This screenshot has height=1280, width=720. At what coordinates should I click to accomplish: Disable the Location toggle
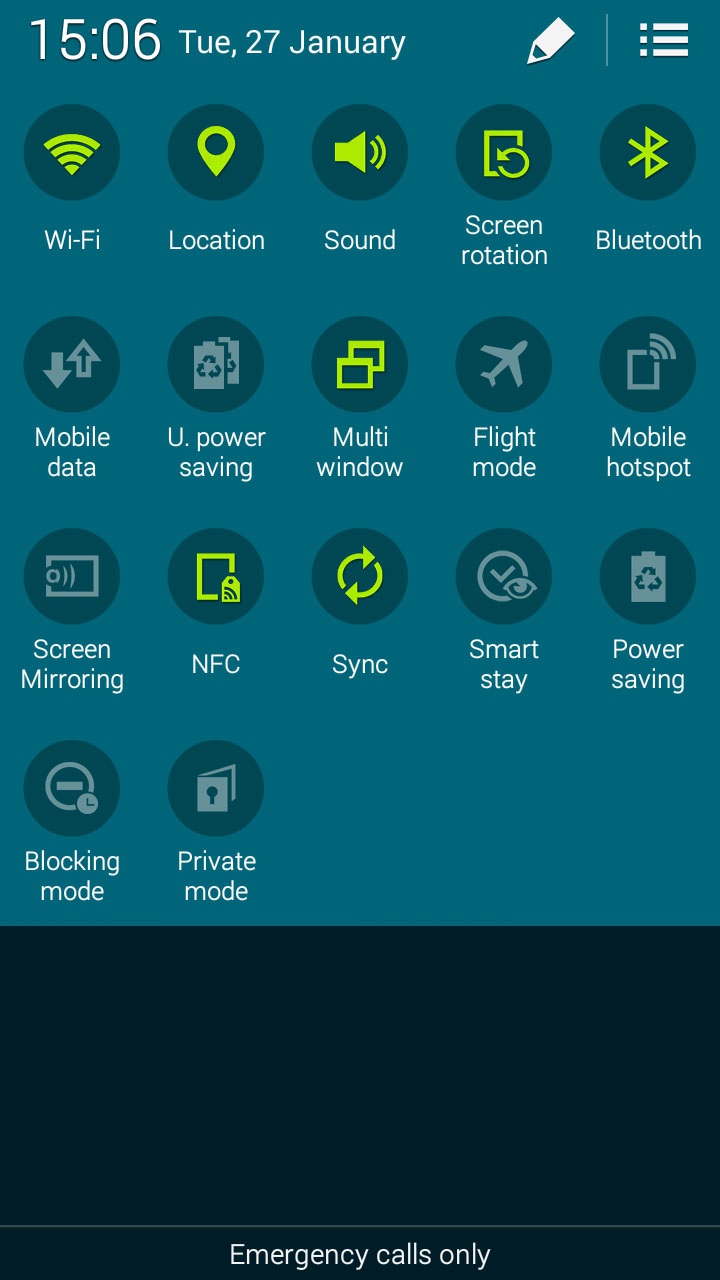(216, 153)
